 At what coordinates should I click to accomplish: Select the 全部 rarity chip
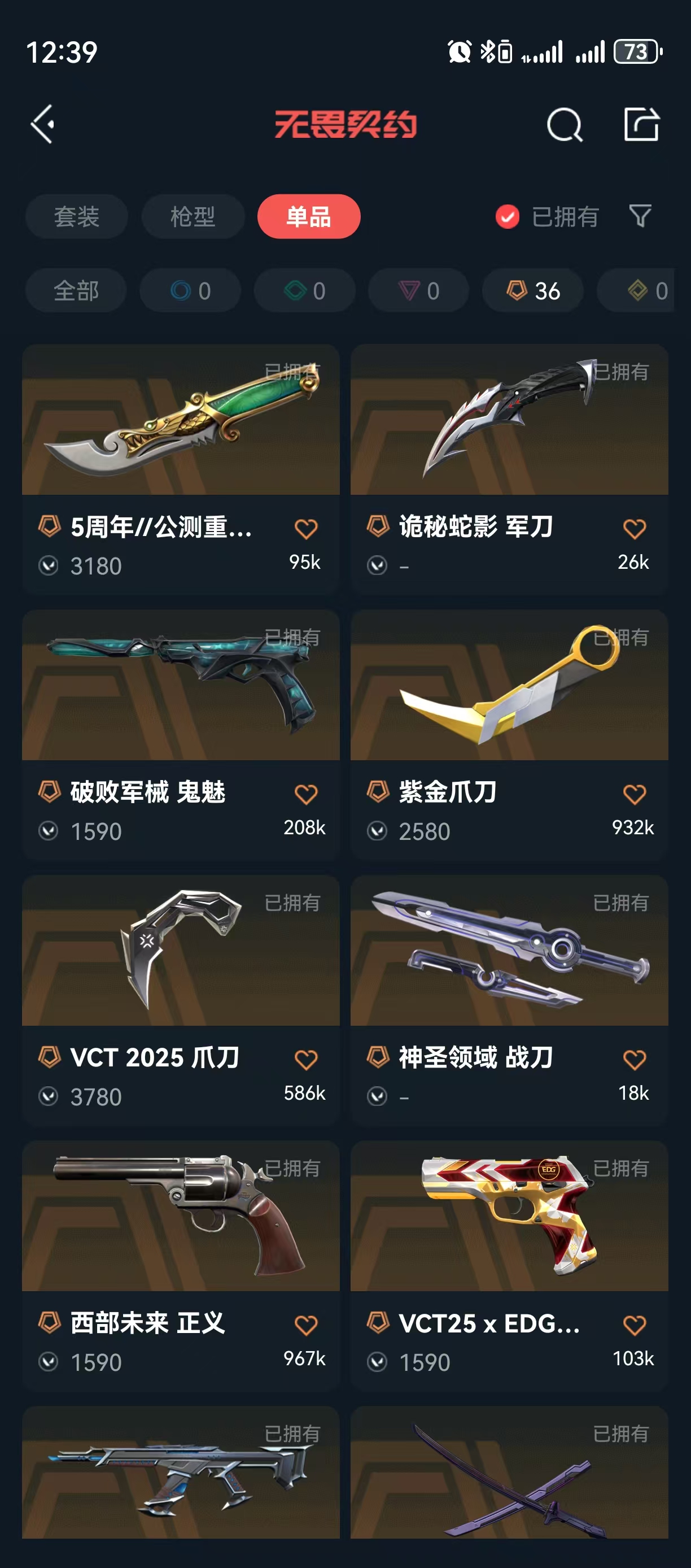[76, 291]
